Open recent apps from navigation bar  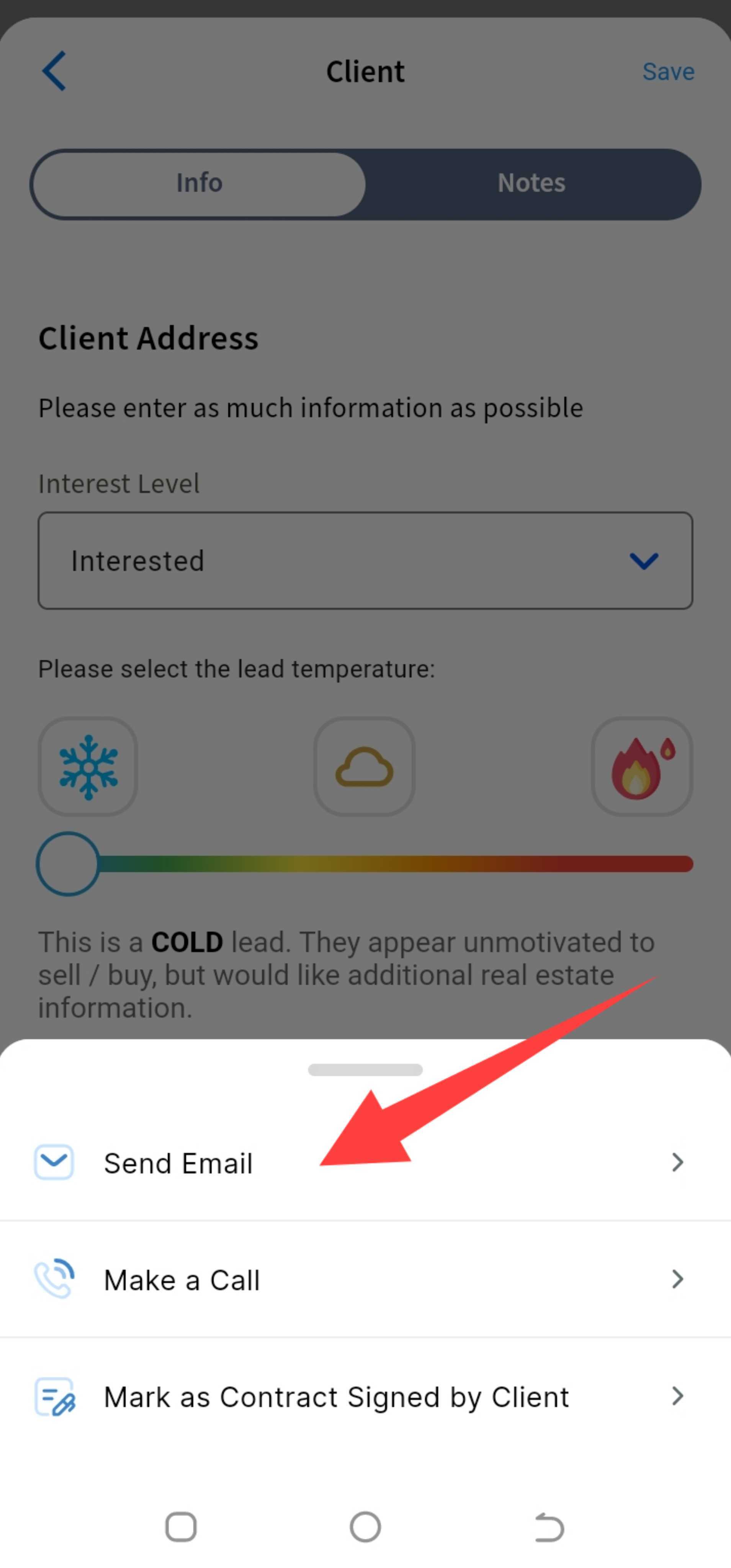click(181, 1527)
